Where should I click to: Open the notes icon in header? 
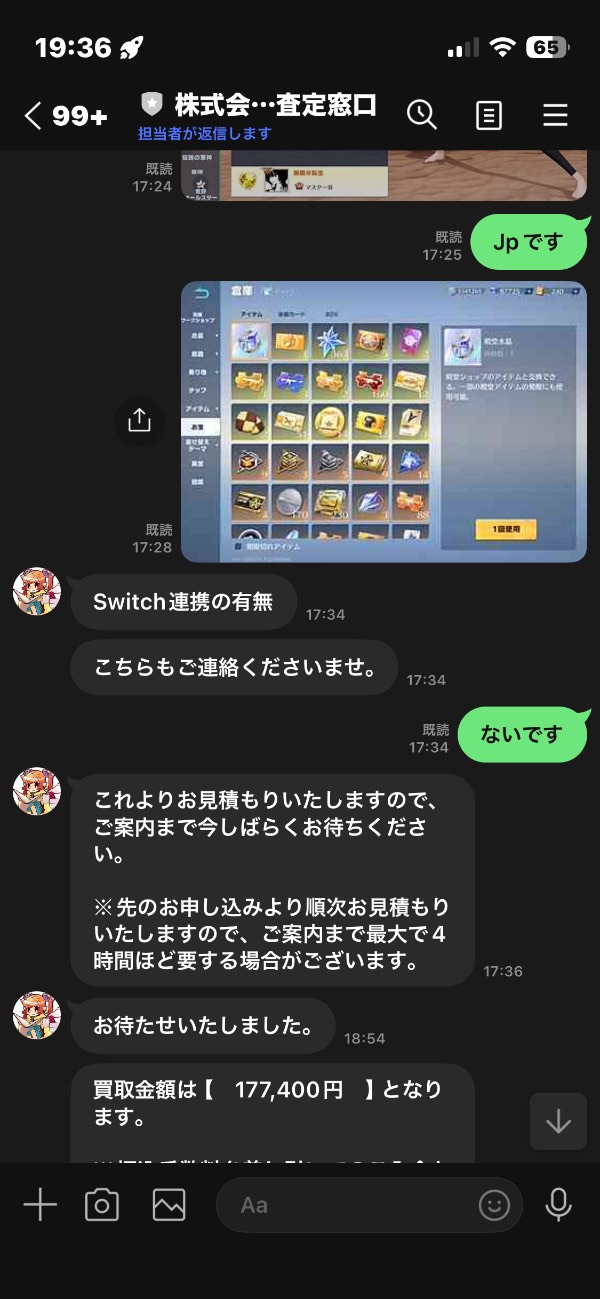point(488,116)
